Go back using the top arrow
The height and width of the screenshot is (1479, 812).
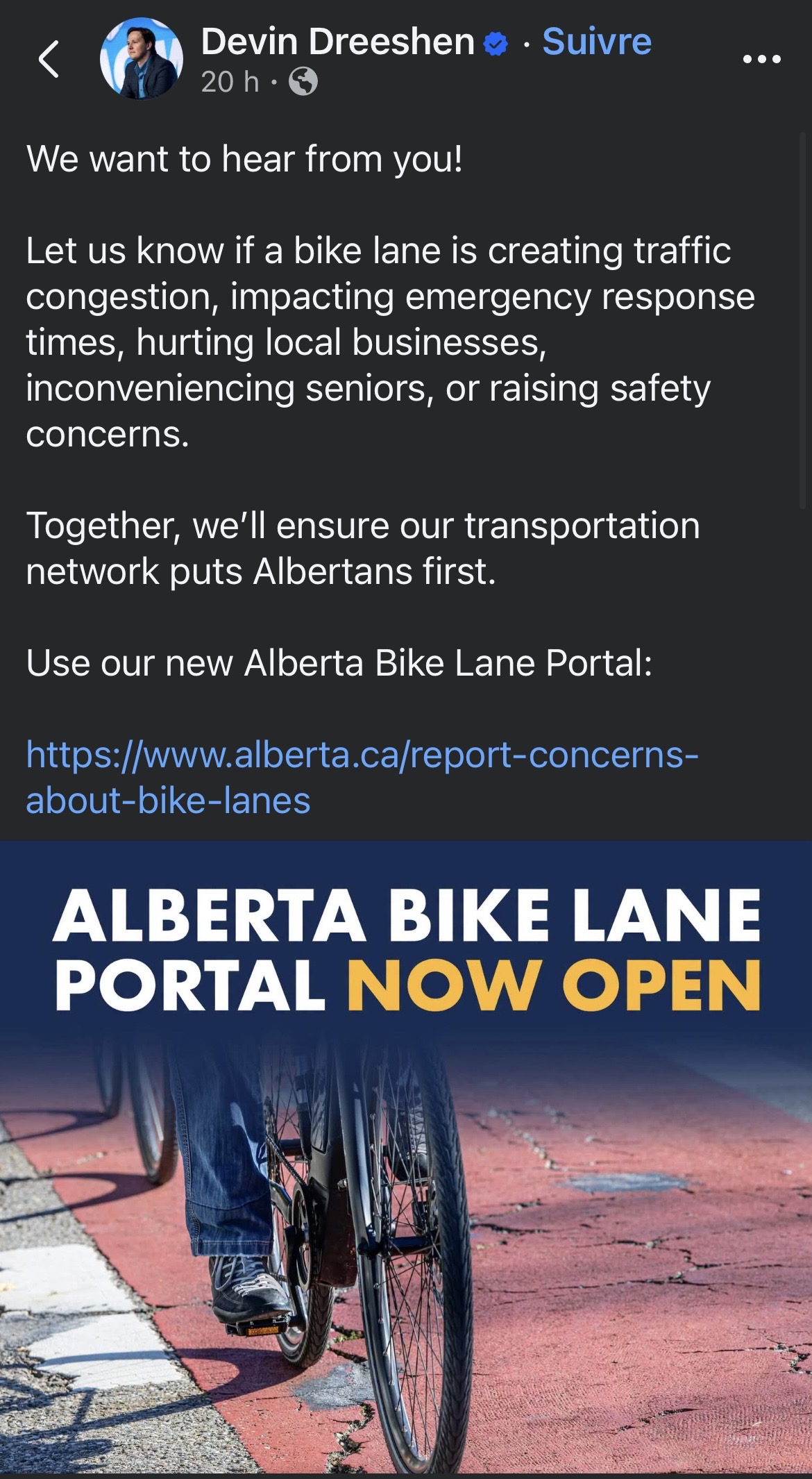coord(49,59)
